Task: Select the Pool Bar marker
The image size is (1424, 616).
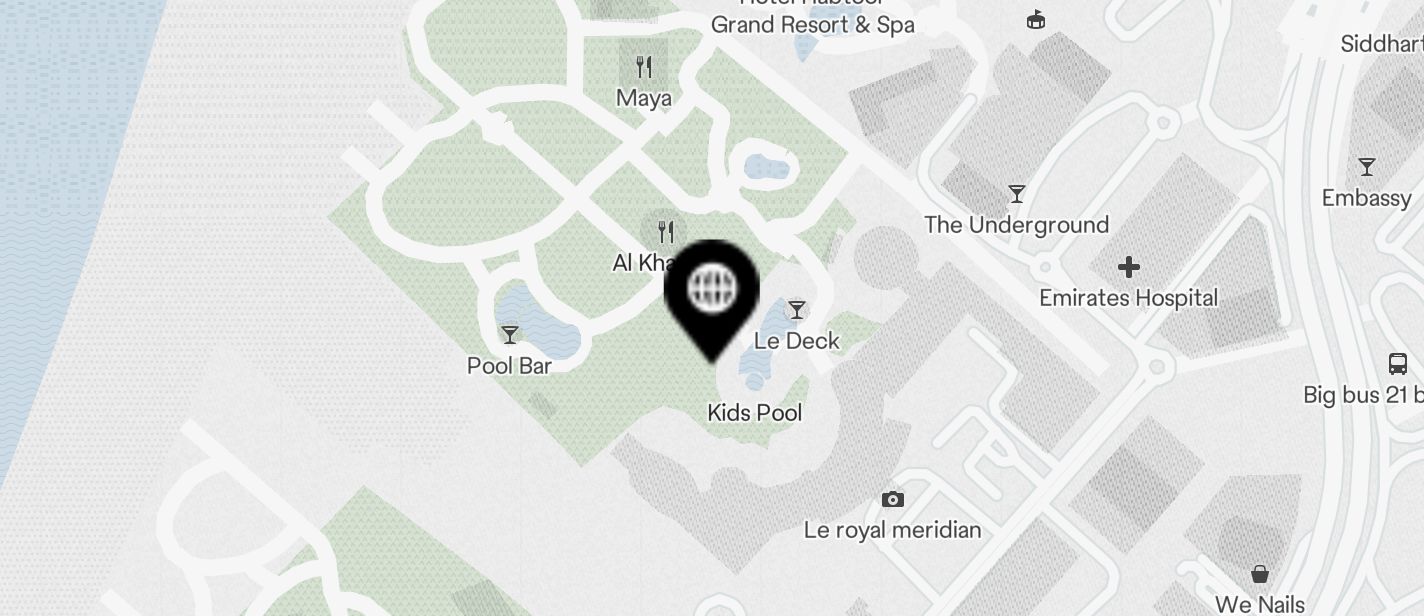Action: (510, 335)
